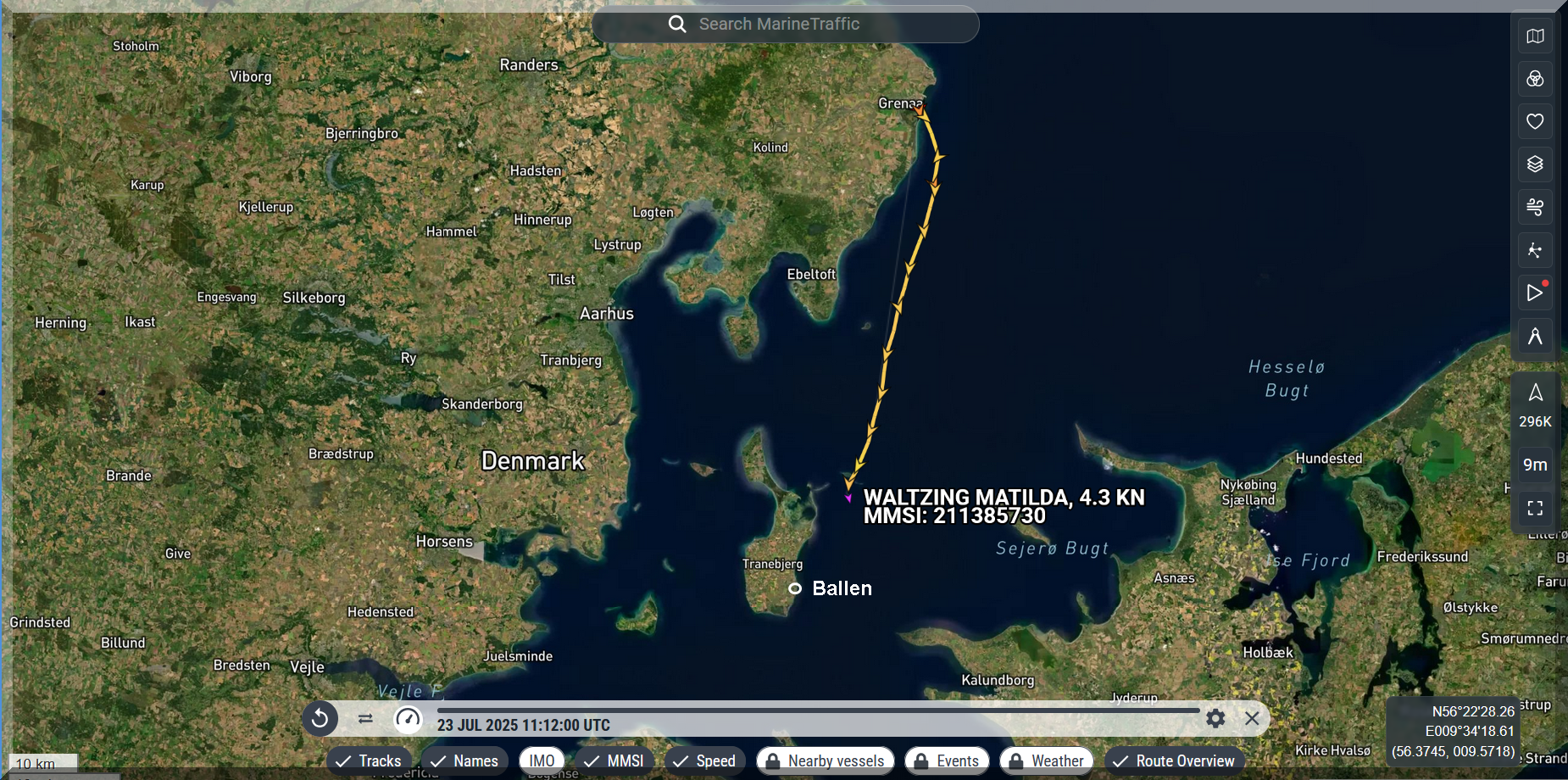Select the locked Nearby vessels chip
The image size is (1568, 780).
click(826, 760)
